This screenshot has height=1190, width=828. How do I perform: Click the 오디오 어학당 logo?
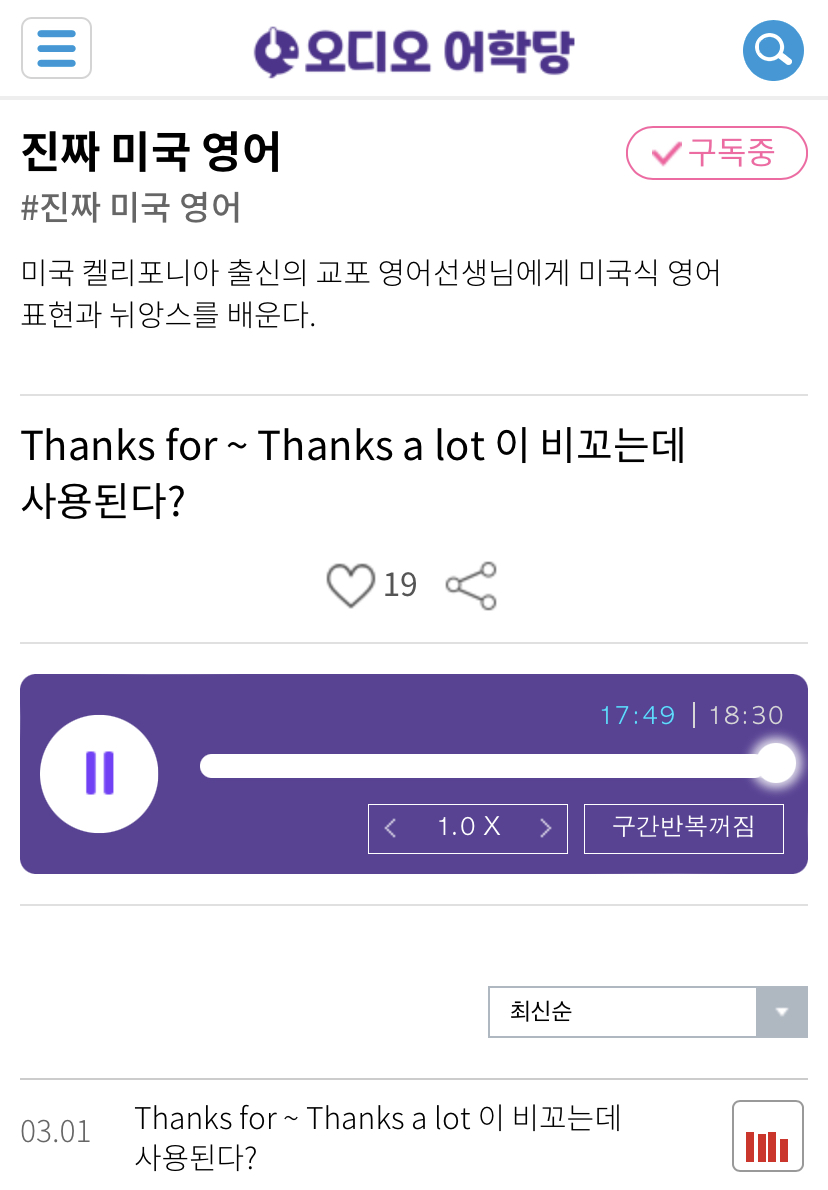[412, 49]
